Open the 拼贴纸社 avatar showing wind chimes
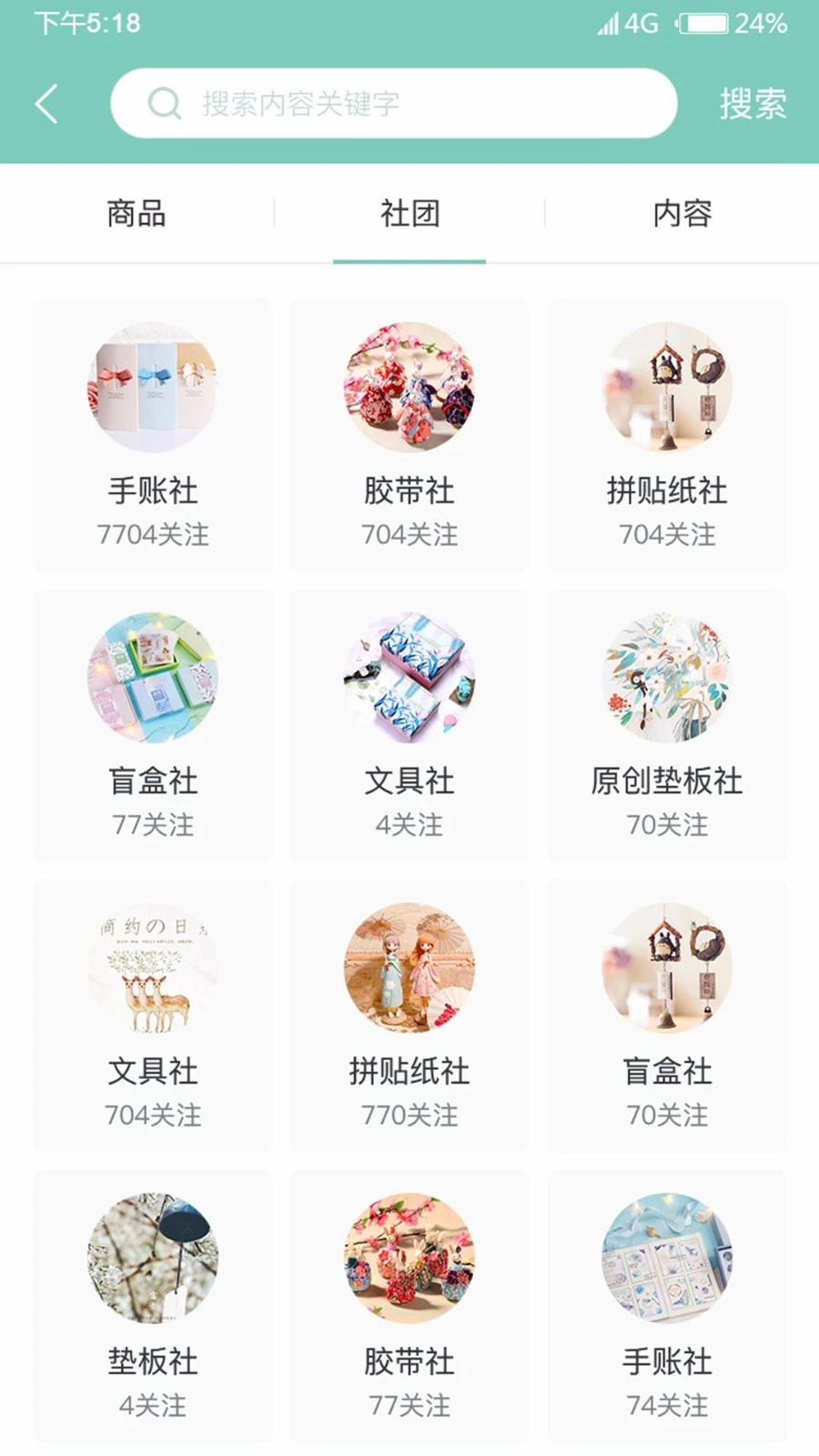The image size is (819, 1456). click(x=666, y=386)
